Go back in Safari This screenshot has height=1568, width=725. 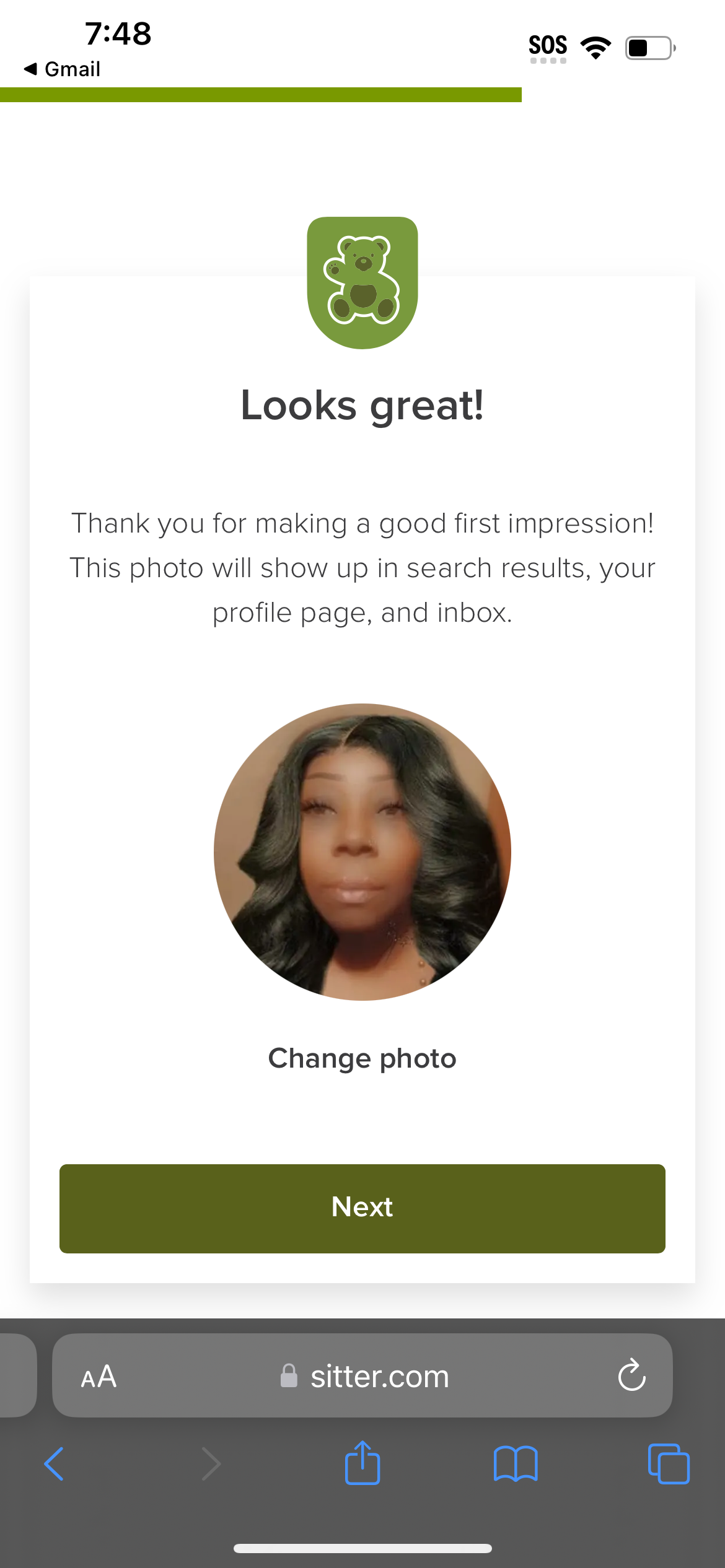click(55, 1464)
